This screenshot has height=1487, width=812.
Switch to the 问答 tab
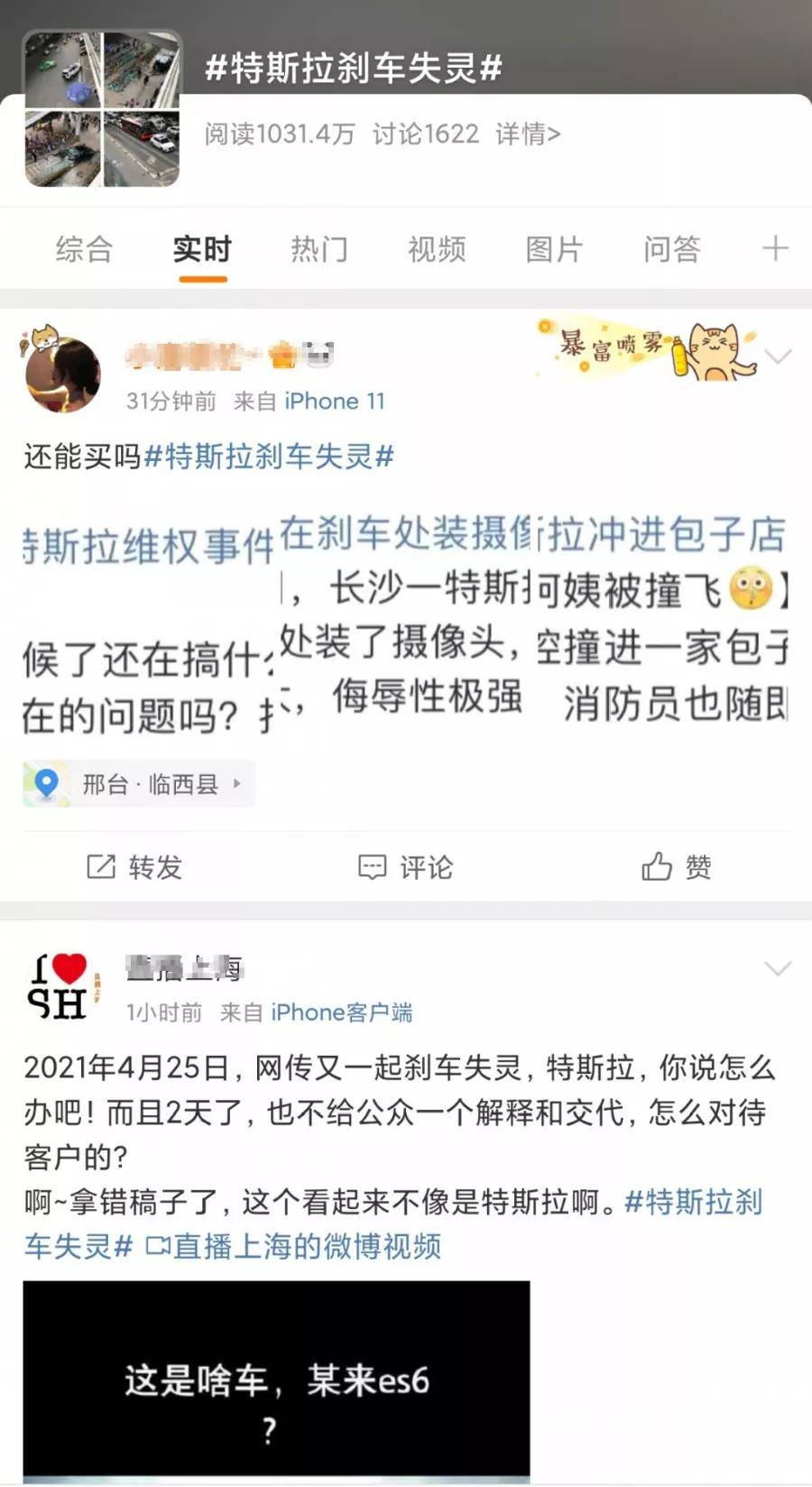pos(671,249)
